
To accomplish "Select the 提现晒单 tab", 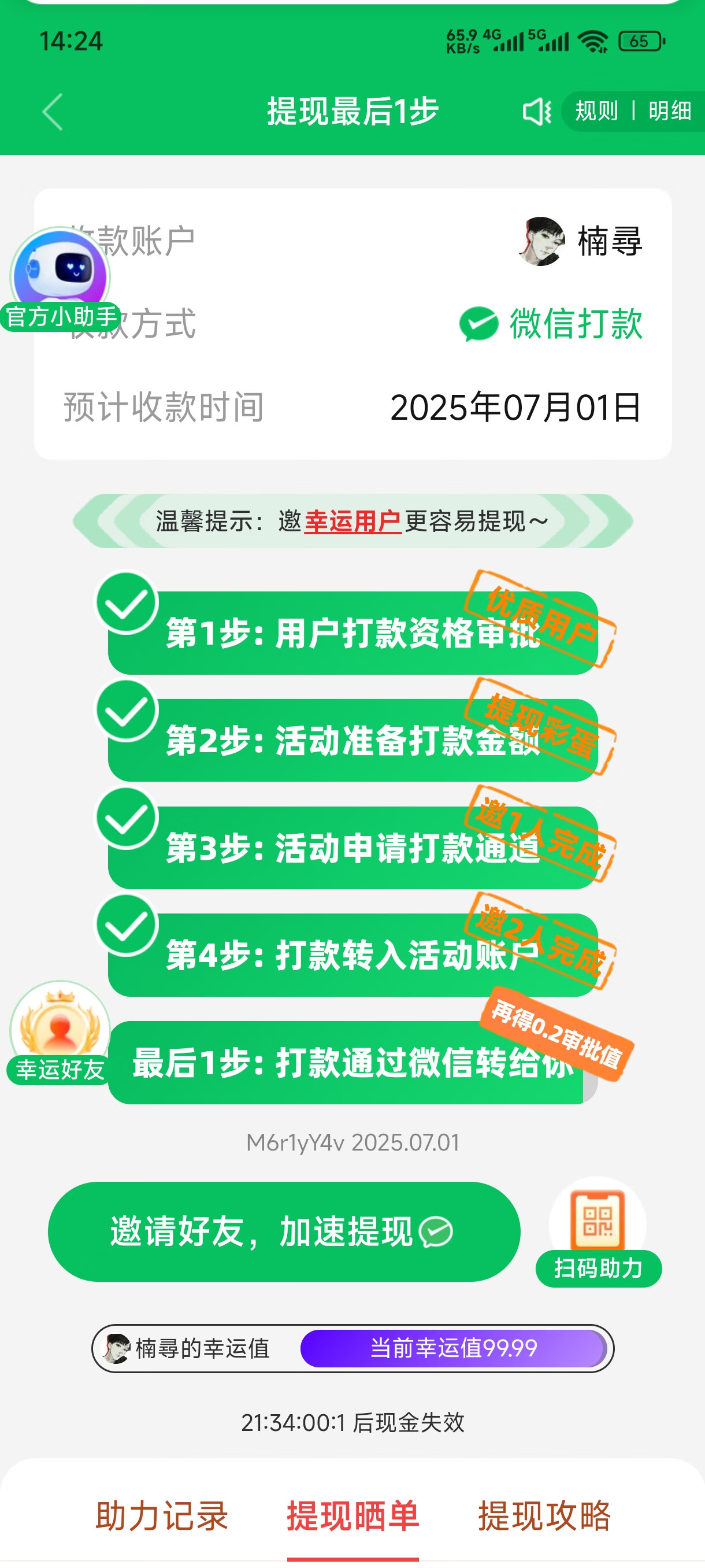I will 352,1515.
